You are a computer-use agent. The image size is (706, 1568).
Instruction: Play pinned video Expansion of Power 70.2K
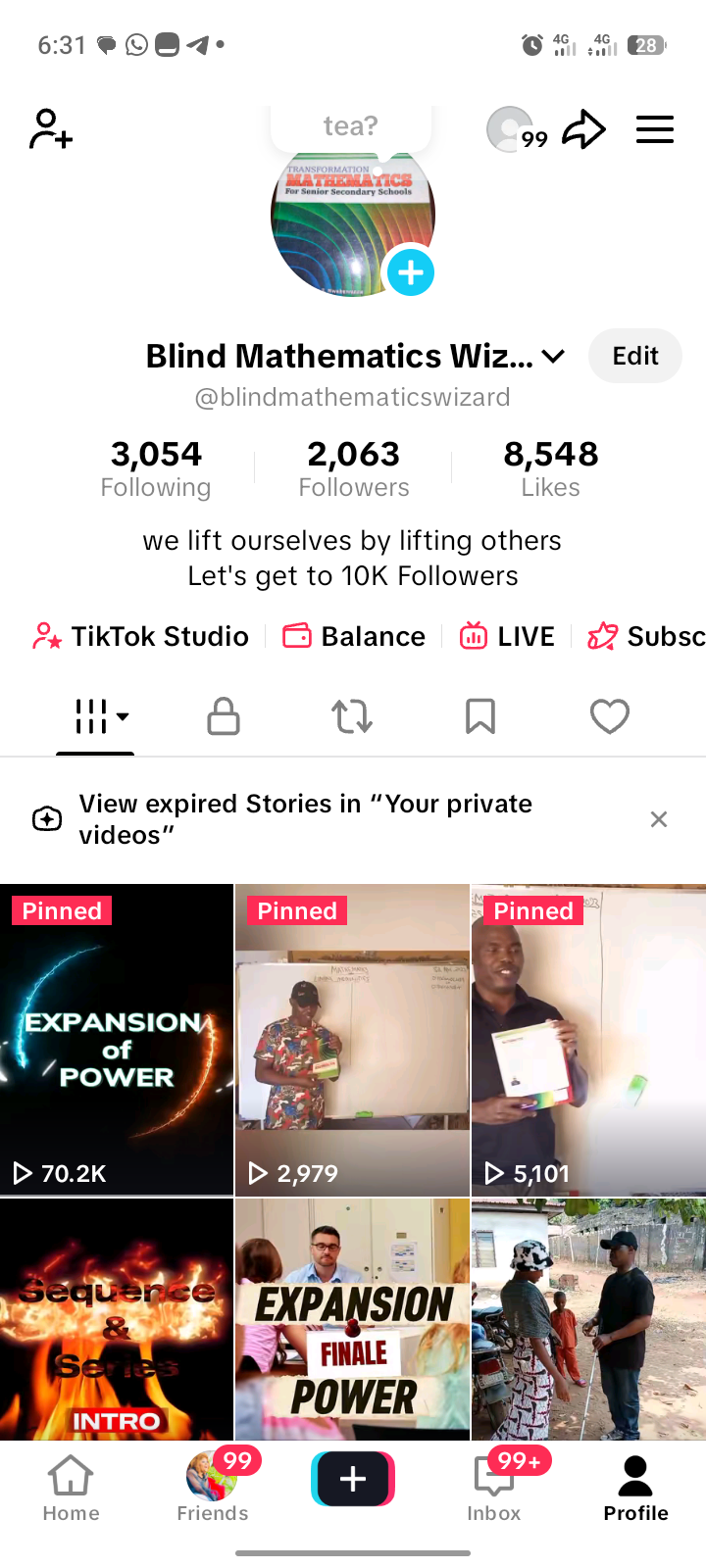pos(117,1039)
